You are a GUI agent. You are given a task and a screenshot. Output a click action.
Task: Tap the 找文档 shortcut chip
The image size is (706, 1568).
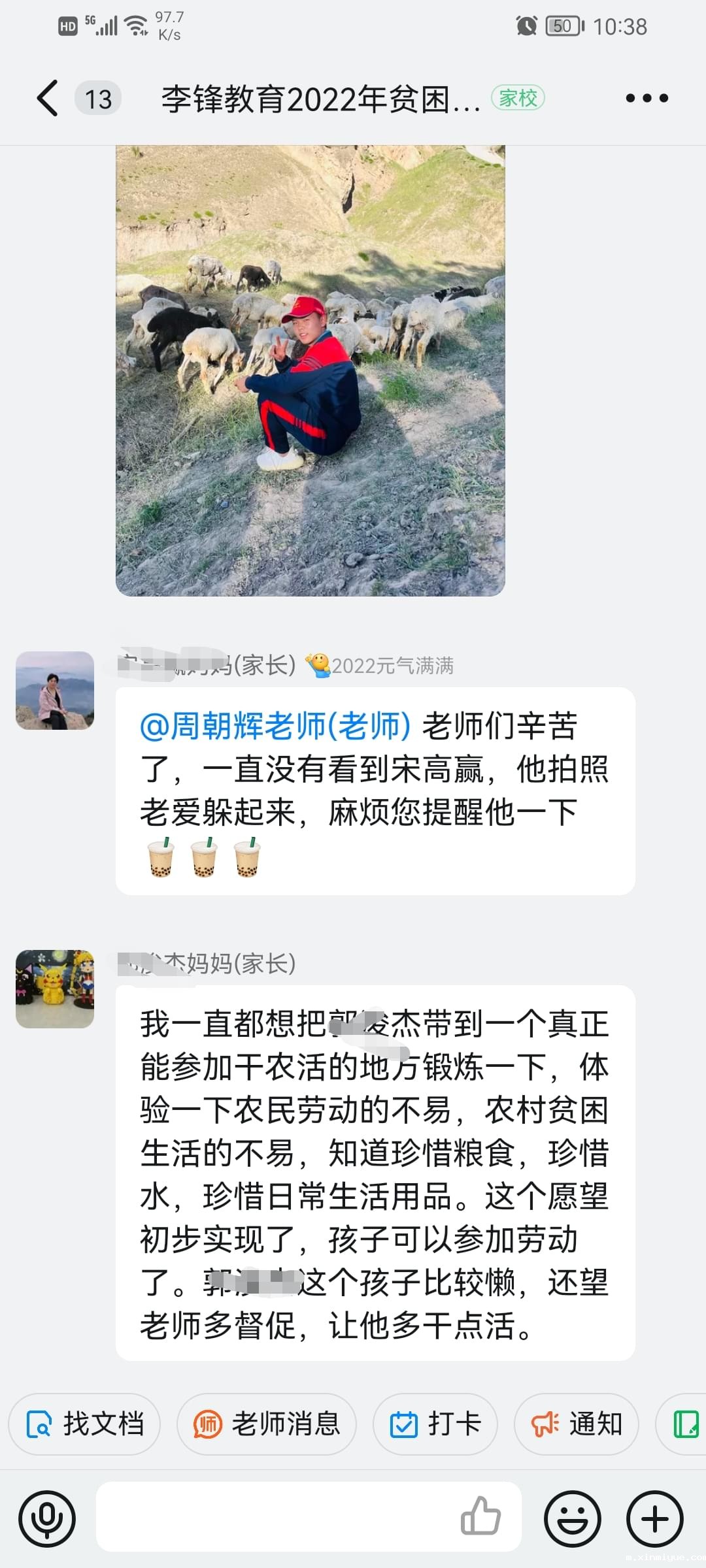tap(85, 1424)
